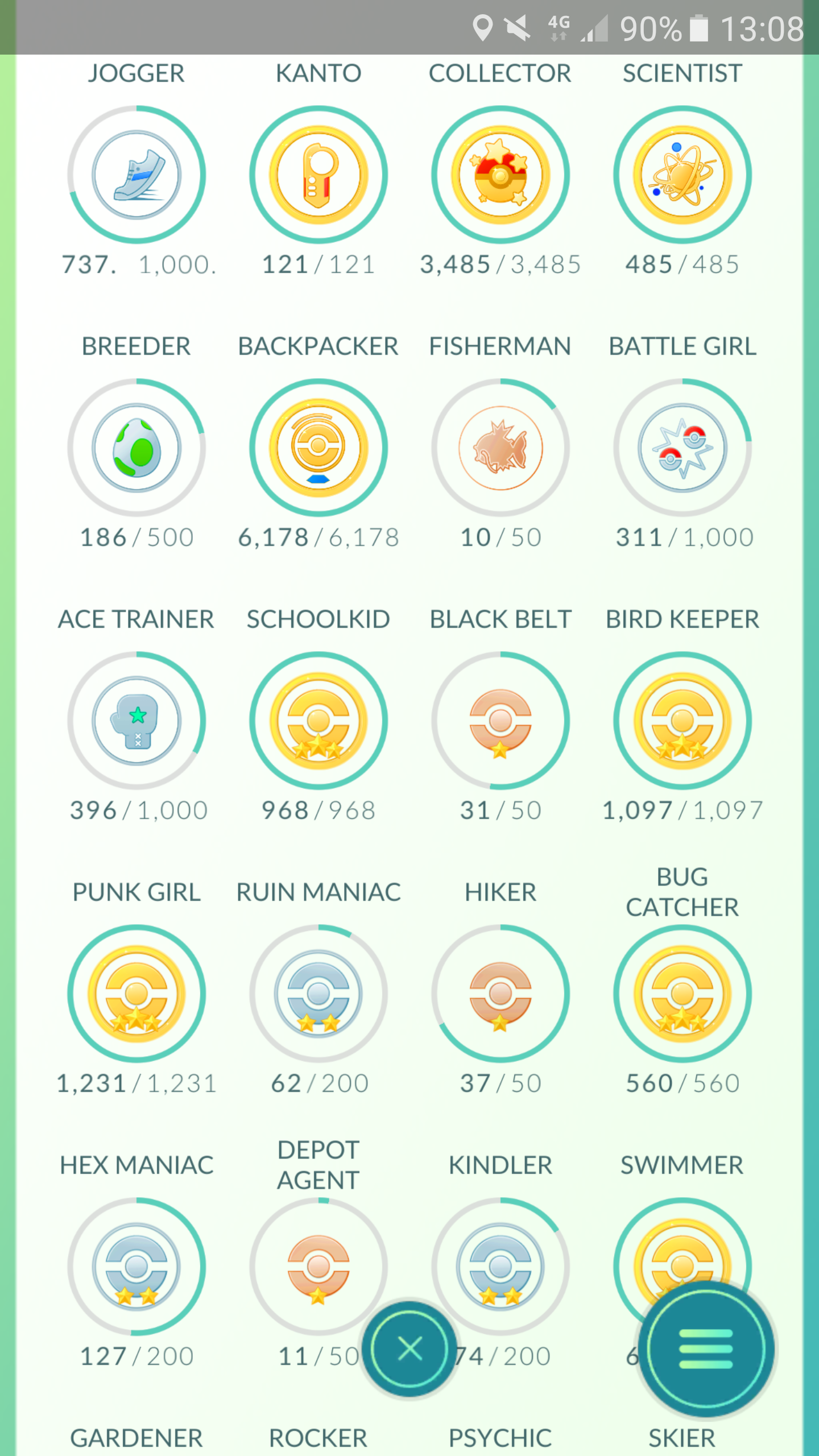This screenshot has width=819, height=1456.
Task: Open the Hex Maniac medal
Action: [x=136, y=1267]
